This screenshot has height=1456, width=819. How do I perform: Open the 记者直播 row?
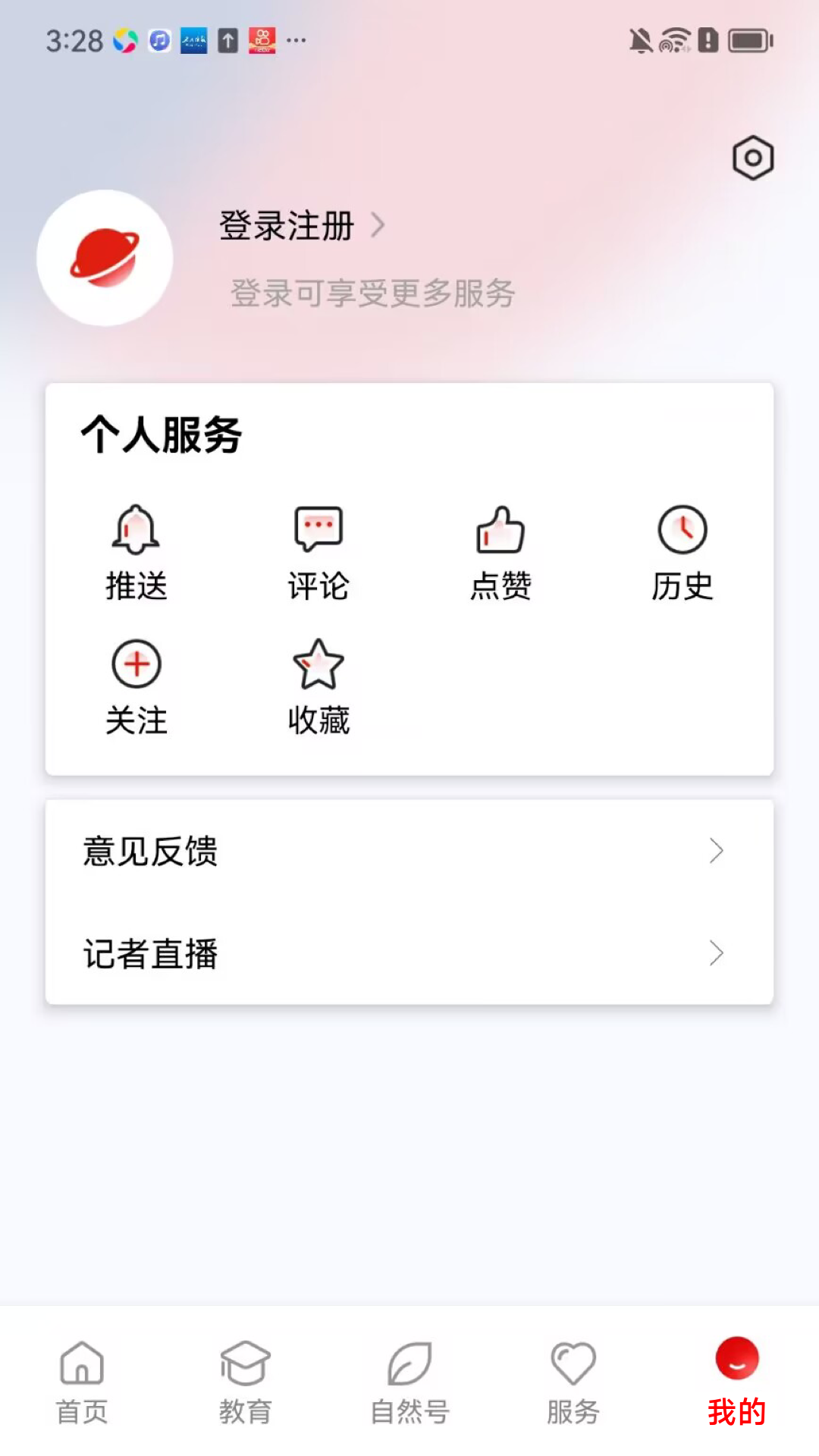point(409,953)
